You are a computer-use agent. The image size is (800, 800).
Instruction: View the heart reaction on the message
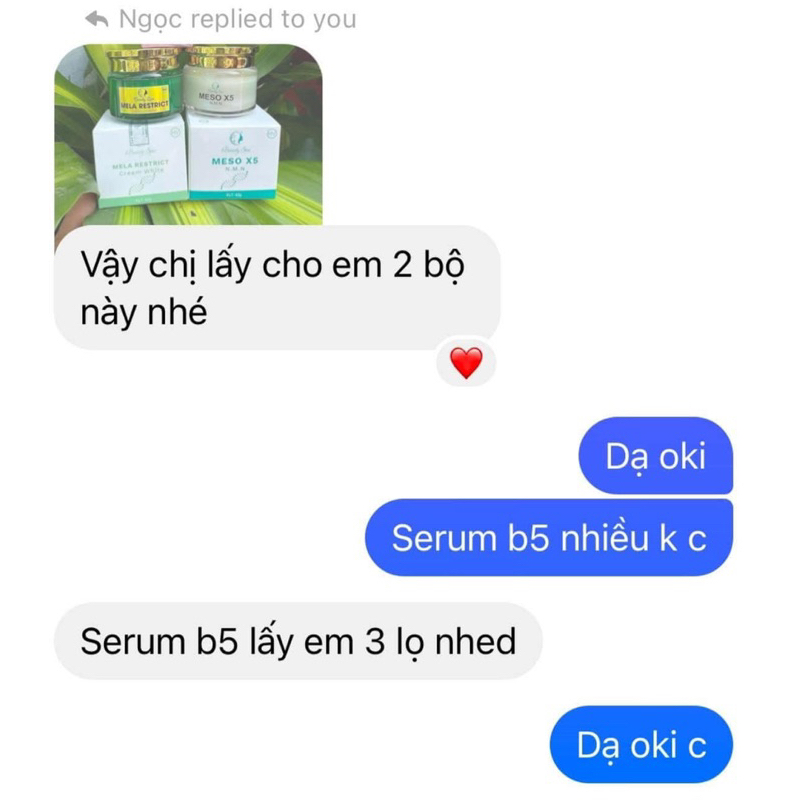(466, 363)
